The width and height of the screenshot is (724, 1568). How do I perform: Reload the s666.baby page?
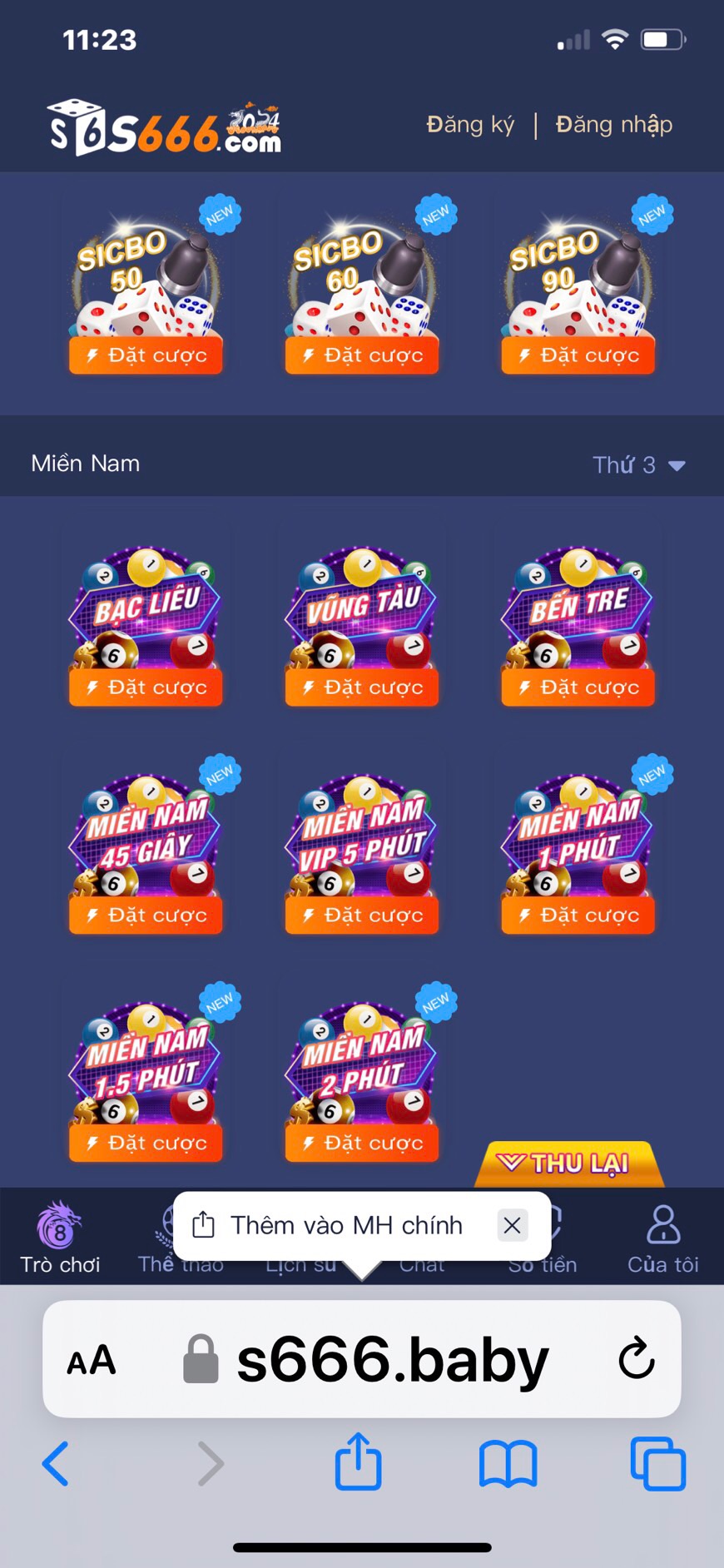pyautogui.click(x=637, y=1358)
